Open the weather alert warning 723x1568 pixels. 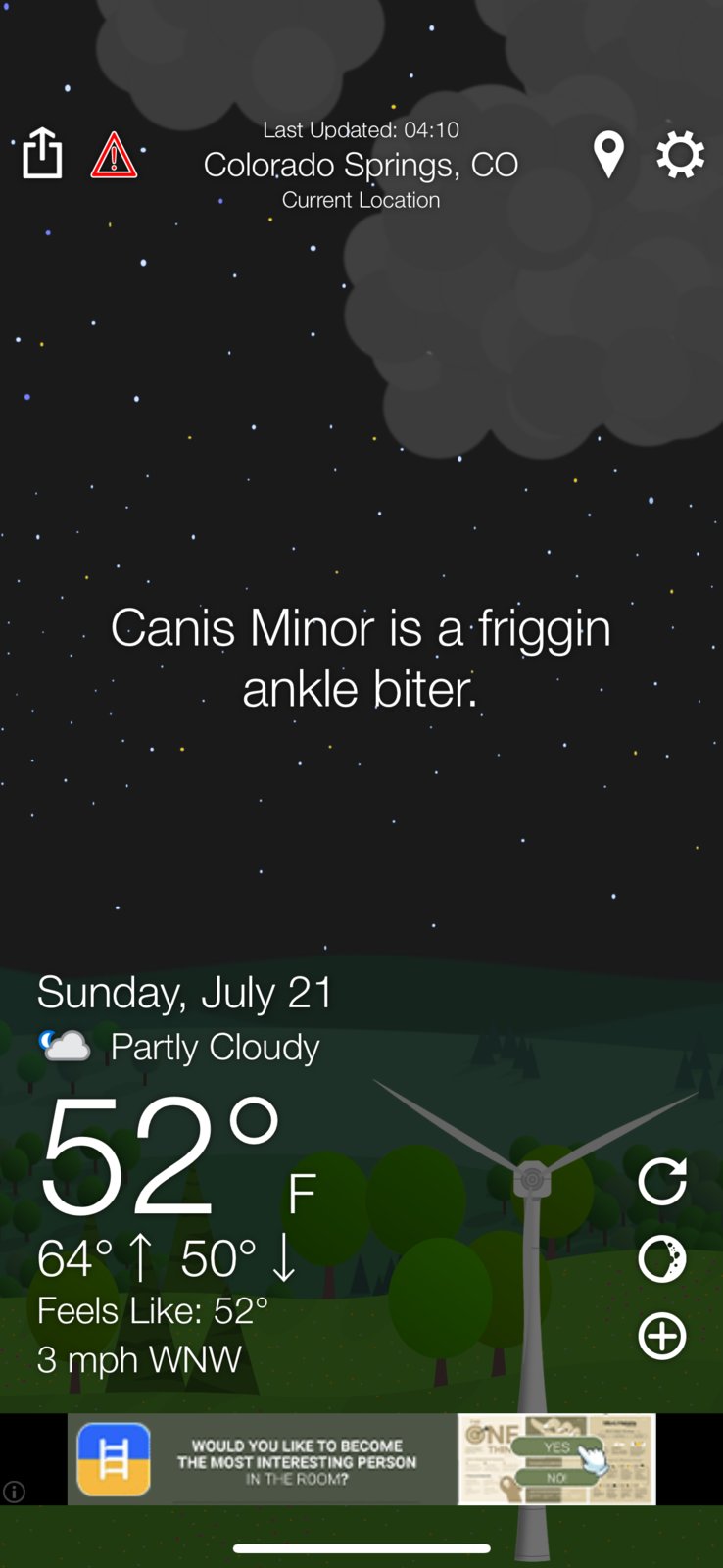tap(114, 155)
